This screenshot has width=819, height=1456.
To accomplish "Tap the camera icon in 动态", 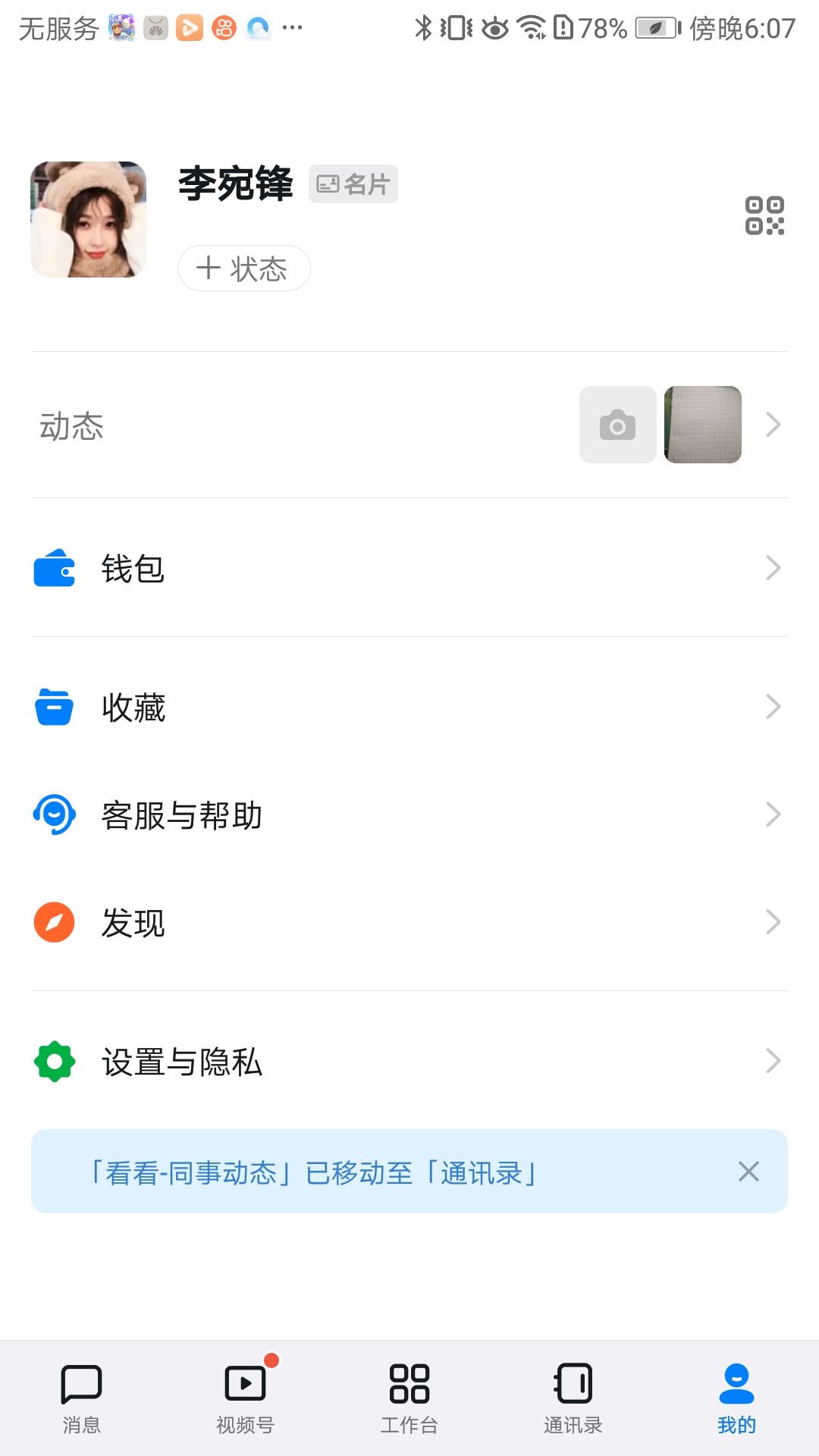I will (617, 425).
